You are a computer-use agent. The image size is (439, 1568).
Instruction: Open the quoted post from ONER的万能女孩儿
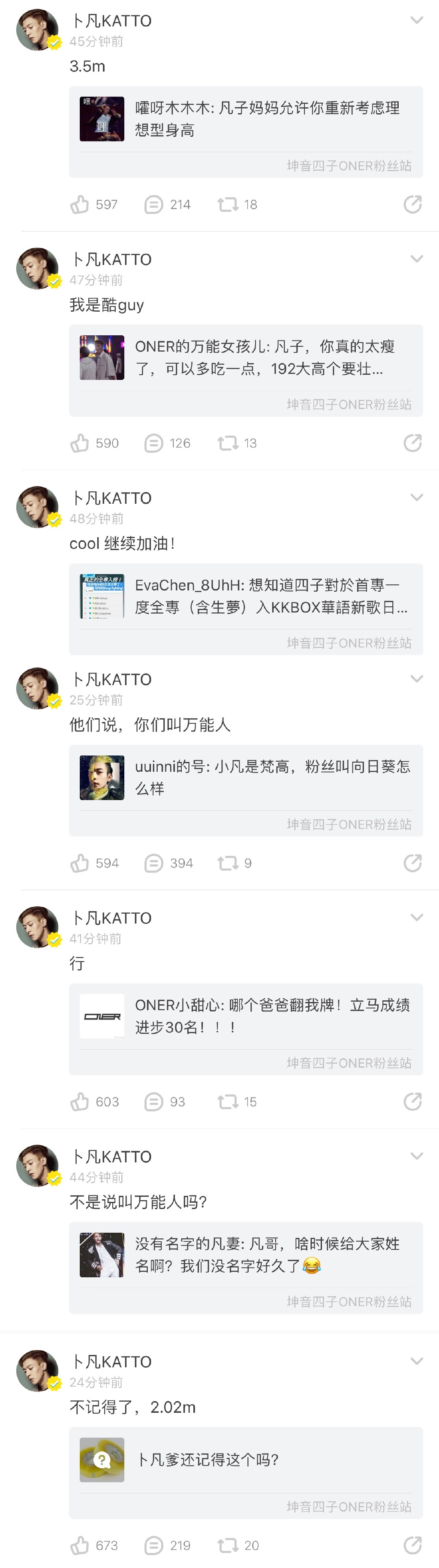(245, 358)
